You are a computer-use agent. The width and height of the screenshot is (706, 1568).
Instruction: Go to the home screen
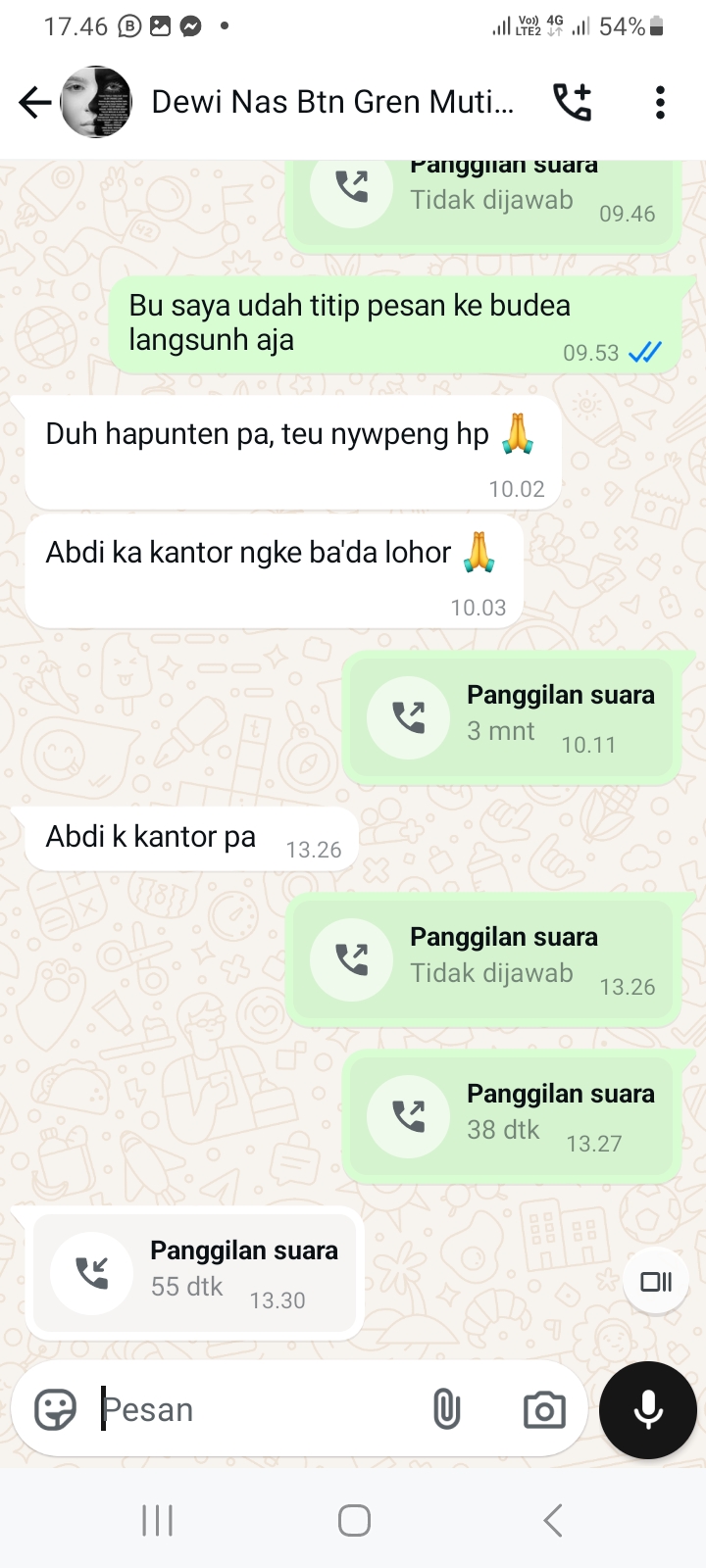(354, 1521)
